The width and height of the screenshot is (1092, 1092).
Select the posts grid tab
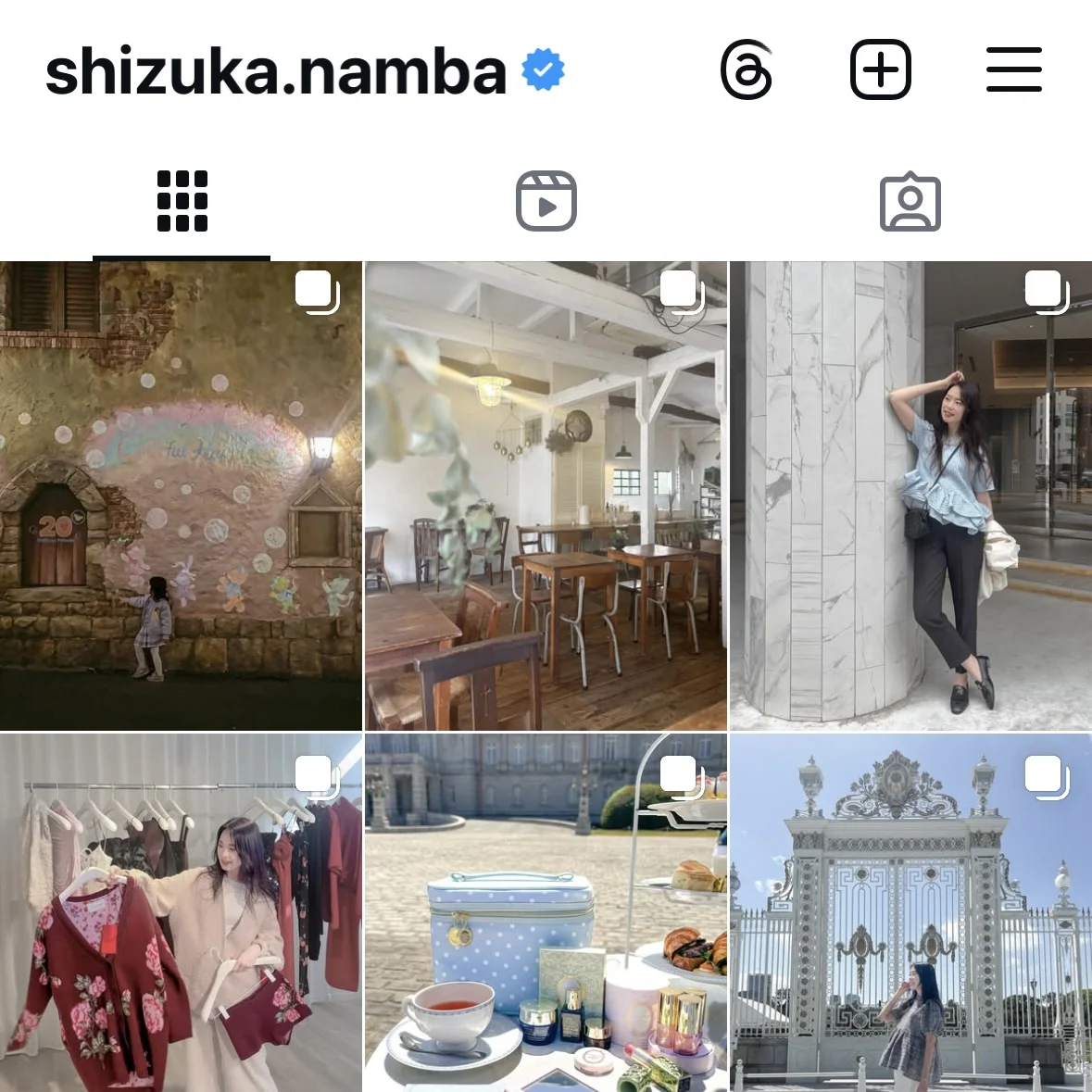[x=182, y=201]
